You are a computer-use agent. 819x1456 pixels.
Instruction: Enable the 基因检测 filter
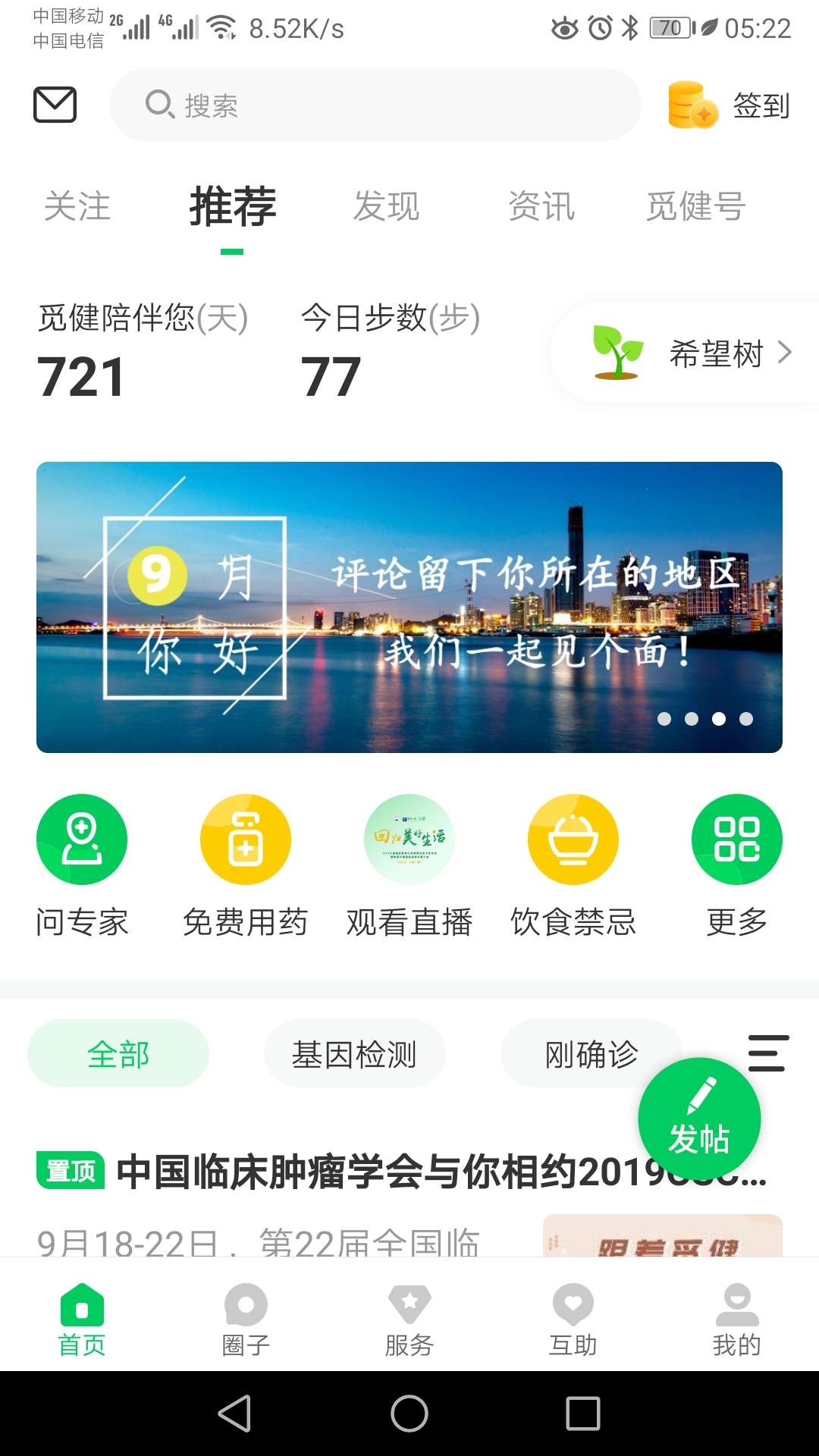[x=355, y=1053]
